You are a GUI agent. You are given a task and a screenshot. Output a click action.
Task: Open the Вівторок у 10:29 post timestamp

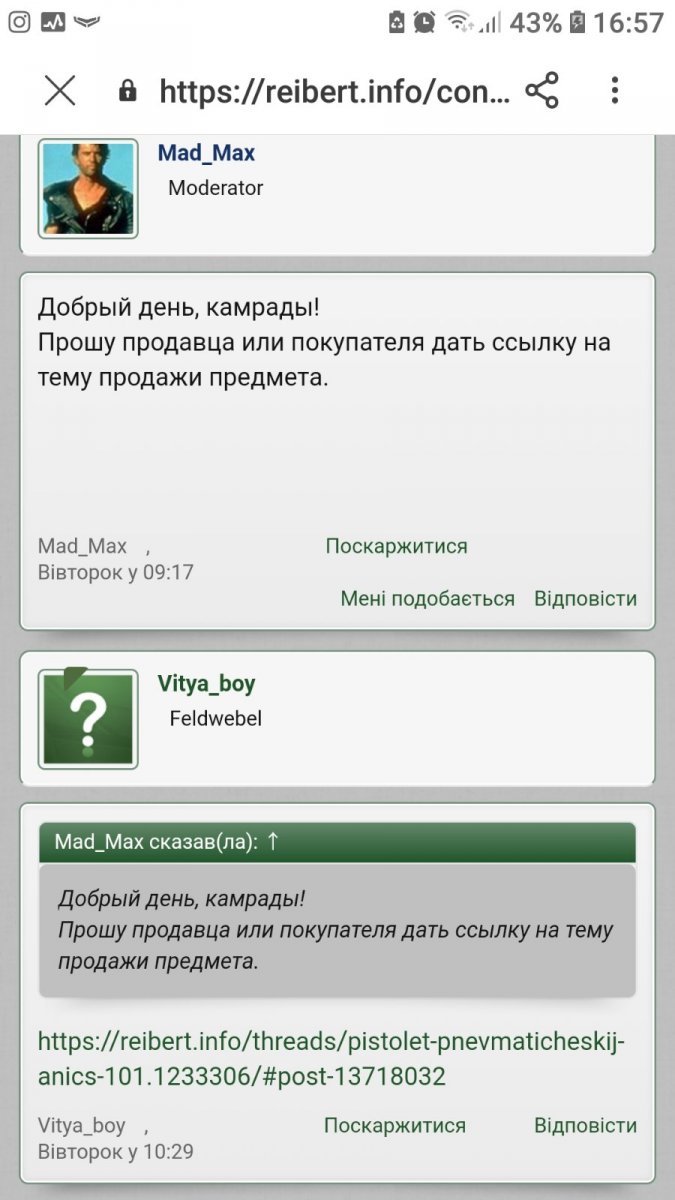[x=115, y=1151]
